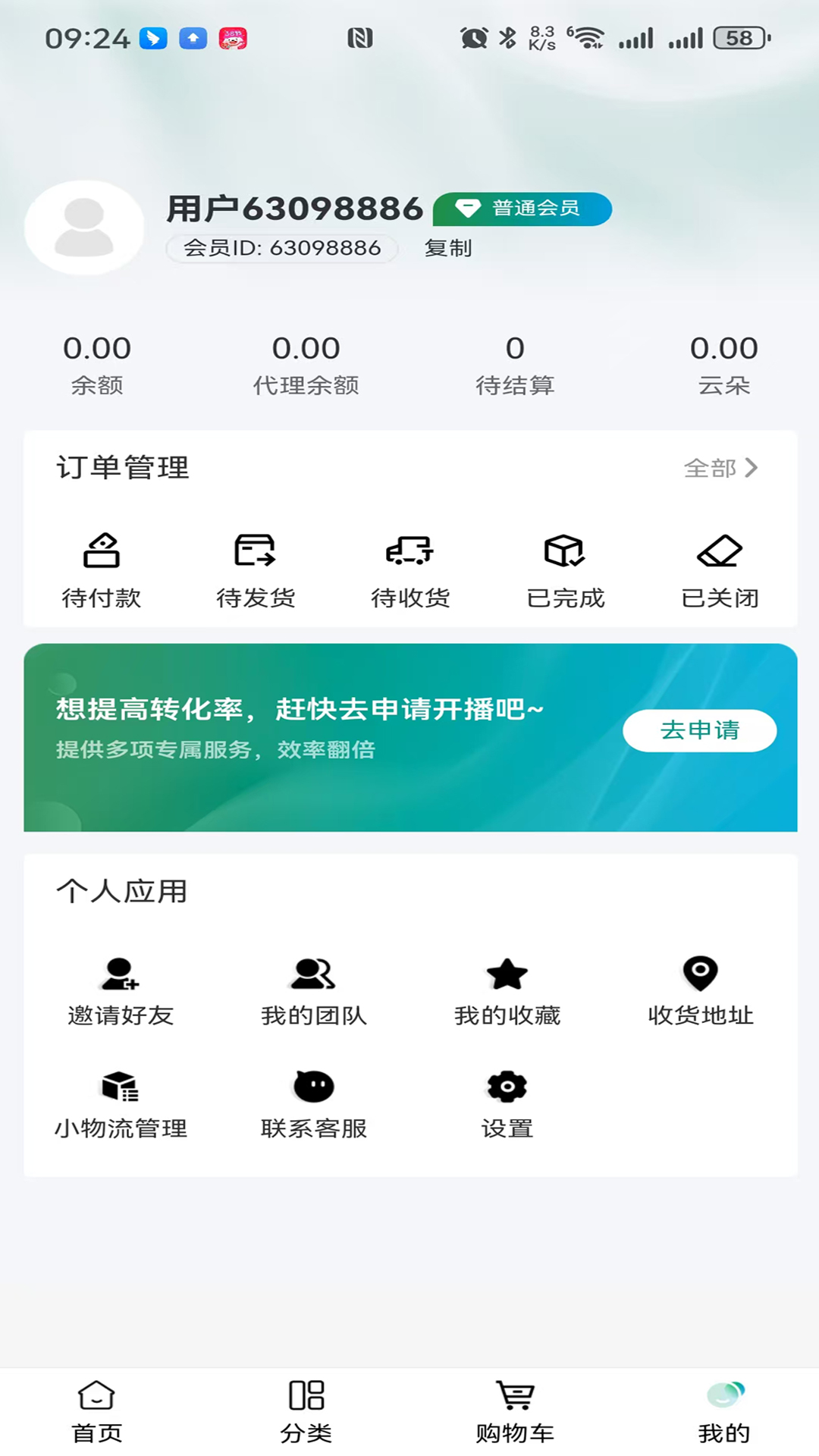Open 待付款 pending payment orders

click(x=102, y=569)
